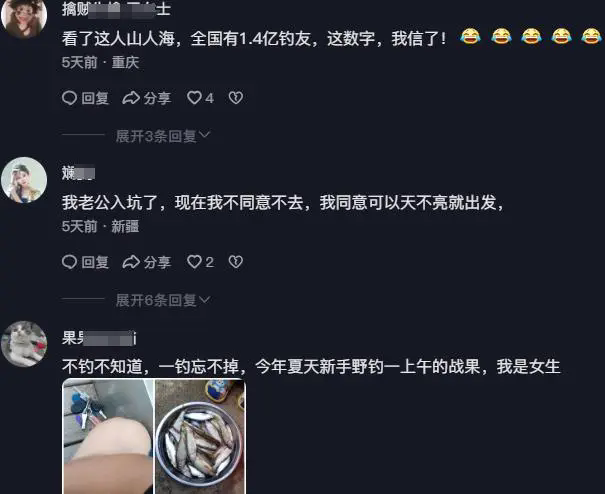Open cat avatar of 不钓不知道 commenter

tap(24, 345)
